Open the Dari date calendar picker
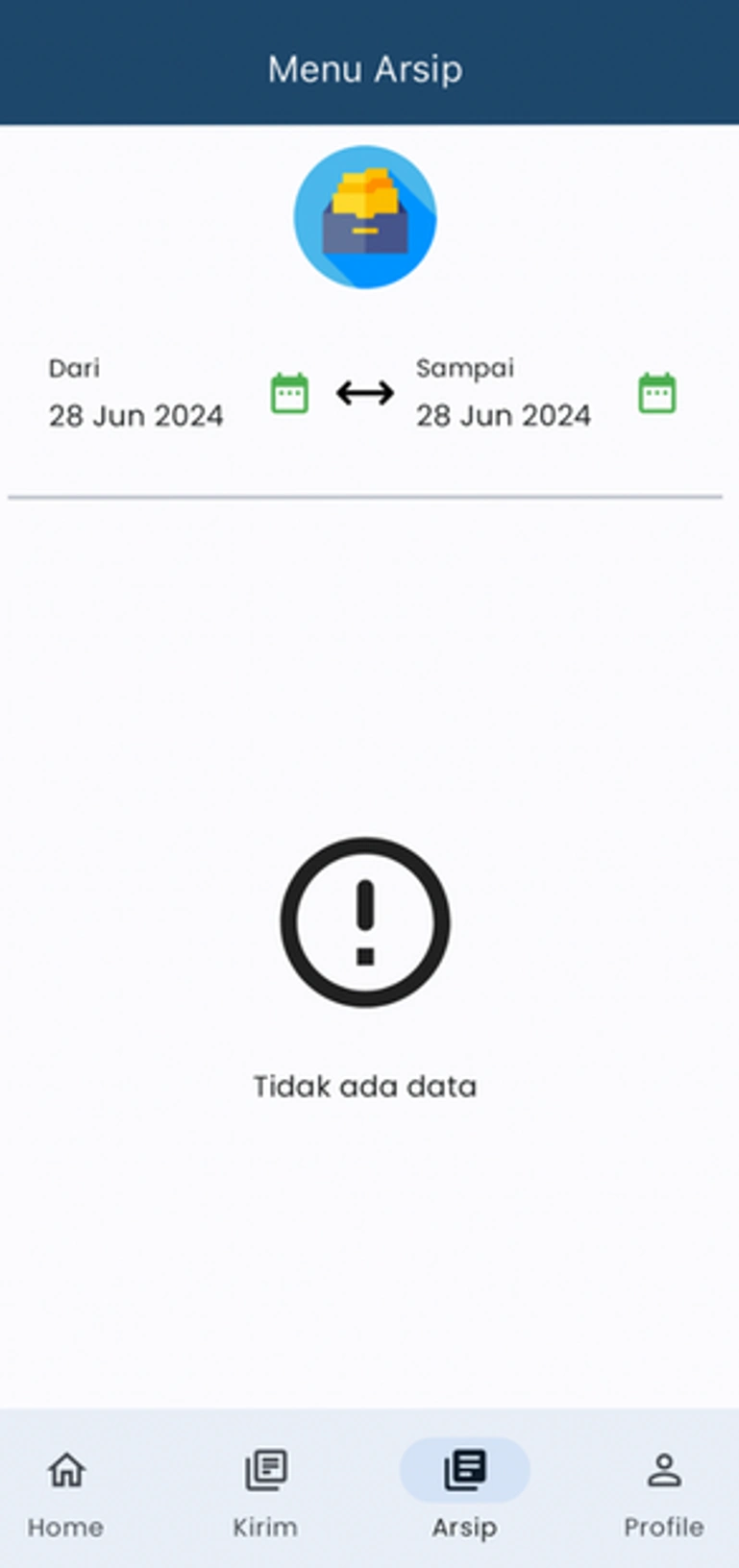 click(289, 394)
